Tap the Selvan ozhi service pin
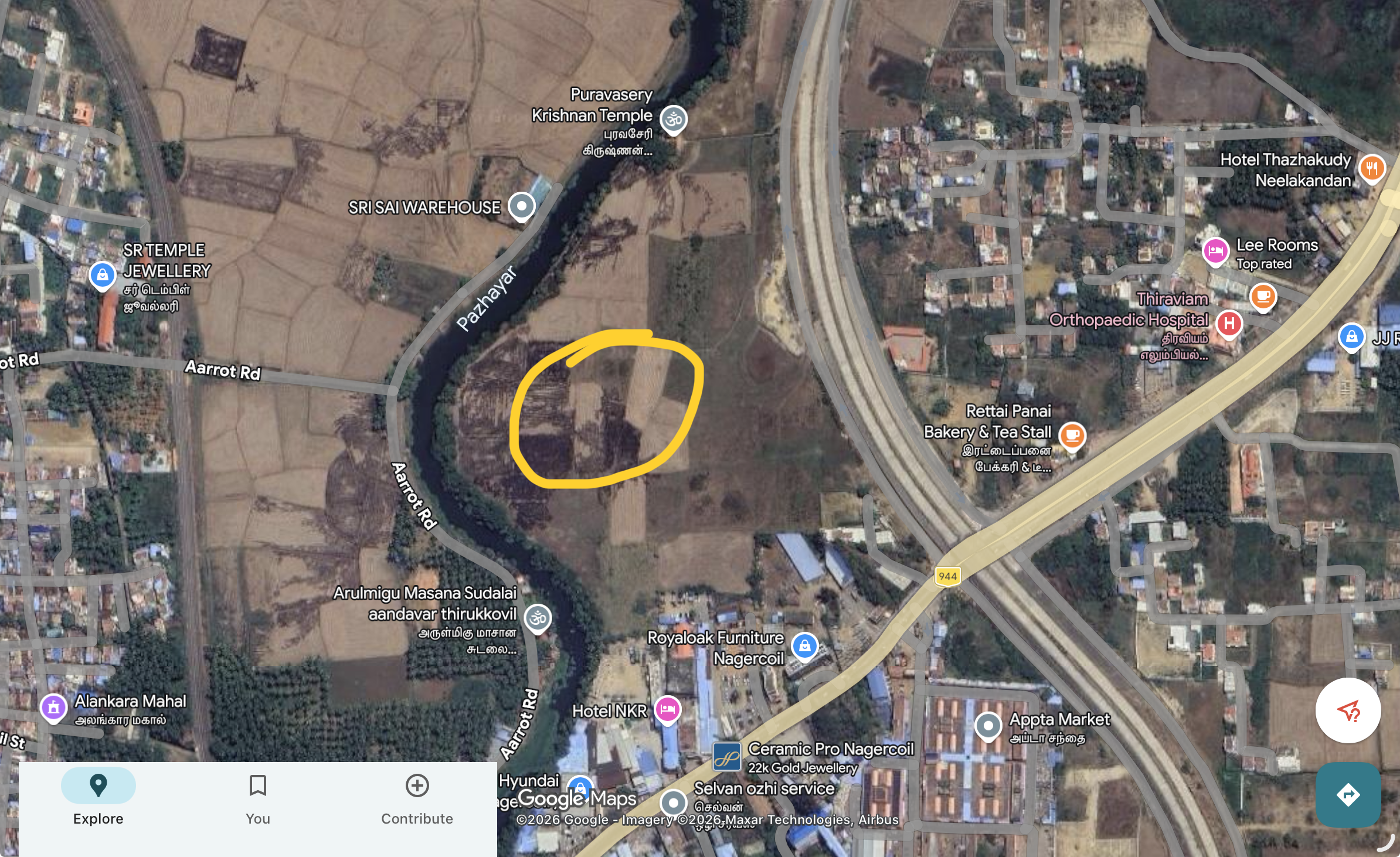The image size is (1400, 857). (673, 802)
